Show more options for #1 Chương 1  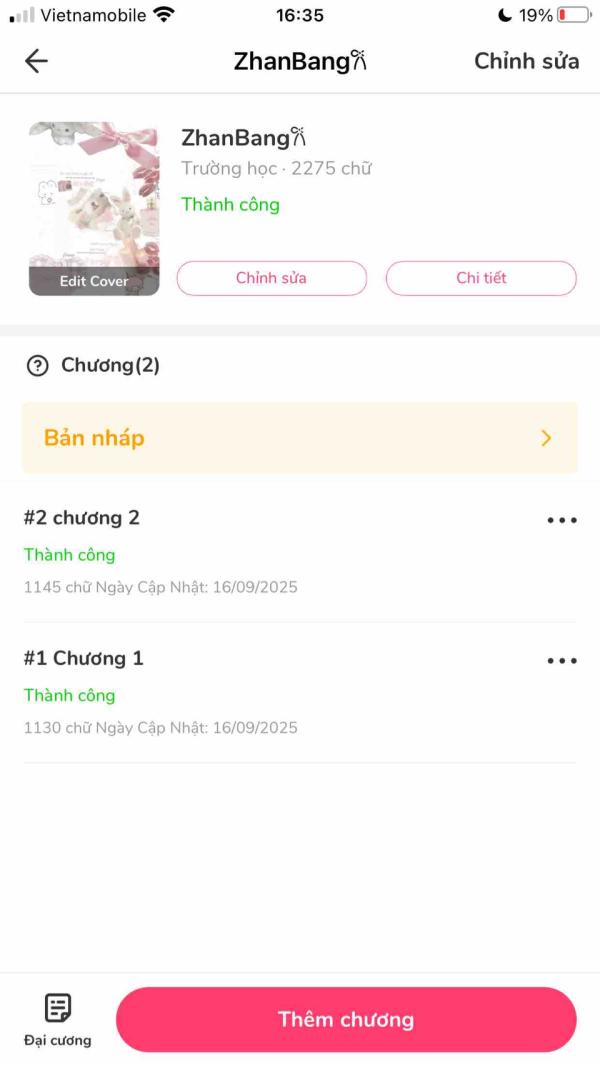(x=562, y=661)
